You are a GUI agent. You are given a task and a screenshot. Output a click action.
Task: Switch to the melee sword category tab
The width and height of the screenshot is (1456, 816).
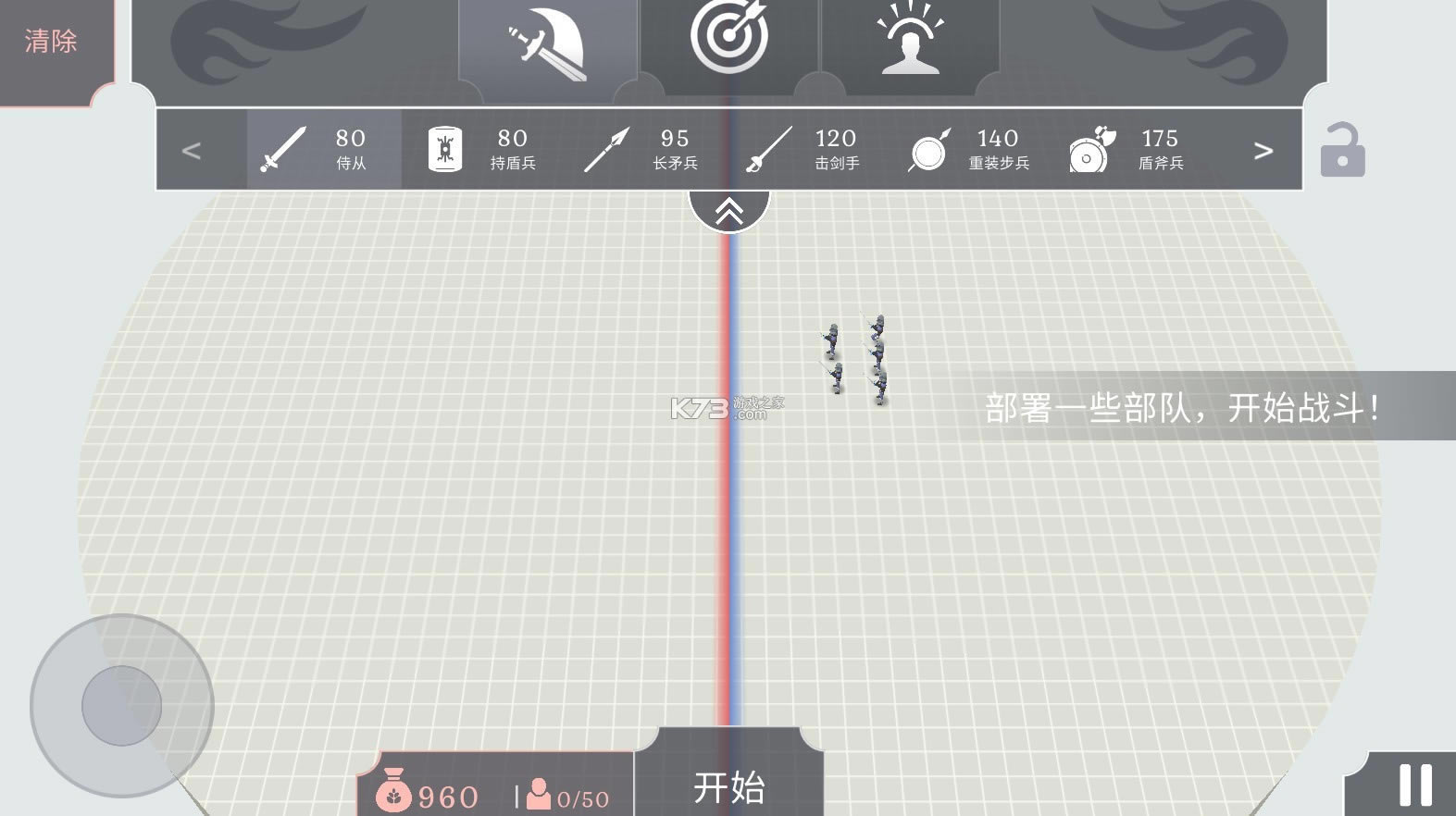point(546,42)
